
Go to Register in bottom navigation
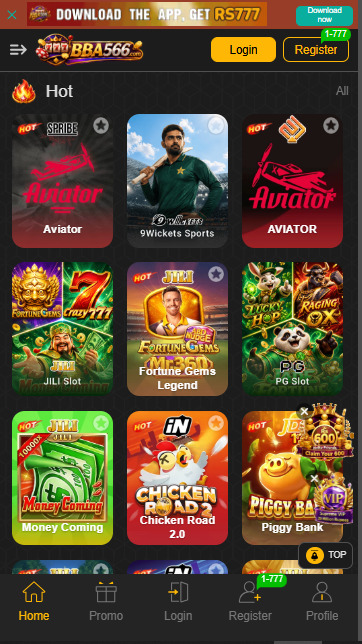(x=250, y=602)
